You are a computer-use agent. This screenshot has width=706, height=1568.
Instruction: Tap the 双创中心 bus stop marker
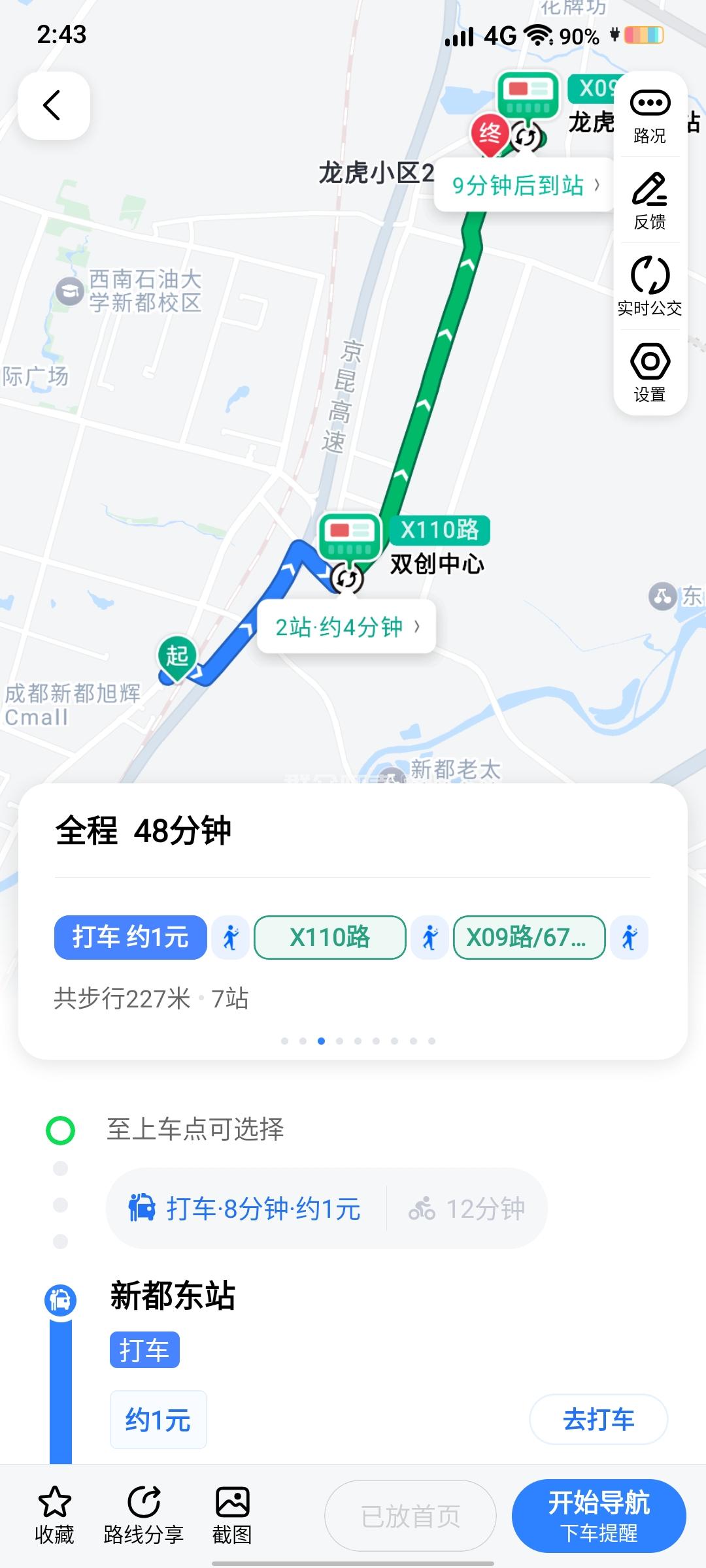coord(350,540)
